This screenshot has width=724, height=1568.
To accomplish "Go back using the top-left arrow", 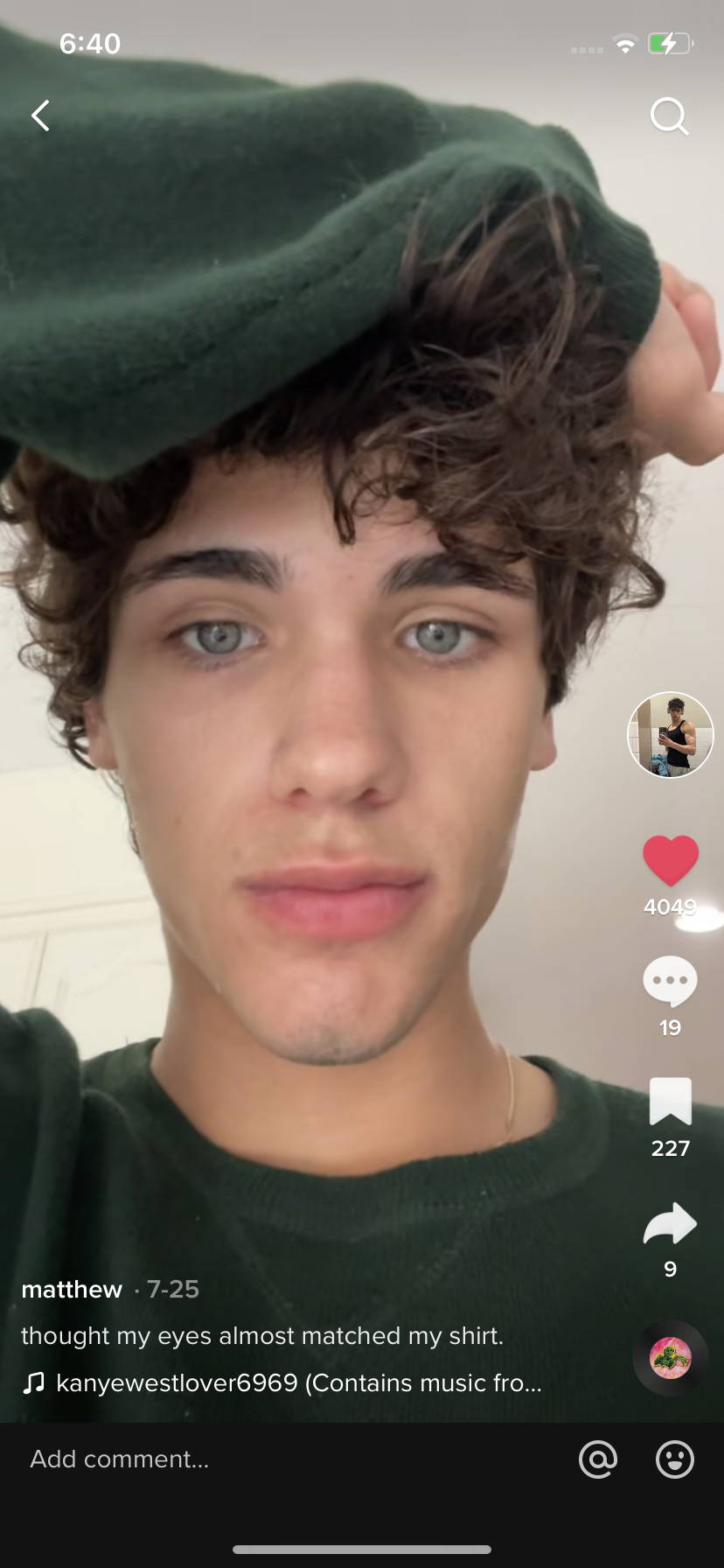I will pyautogui.click(x=40, y=115).
